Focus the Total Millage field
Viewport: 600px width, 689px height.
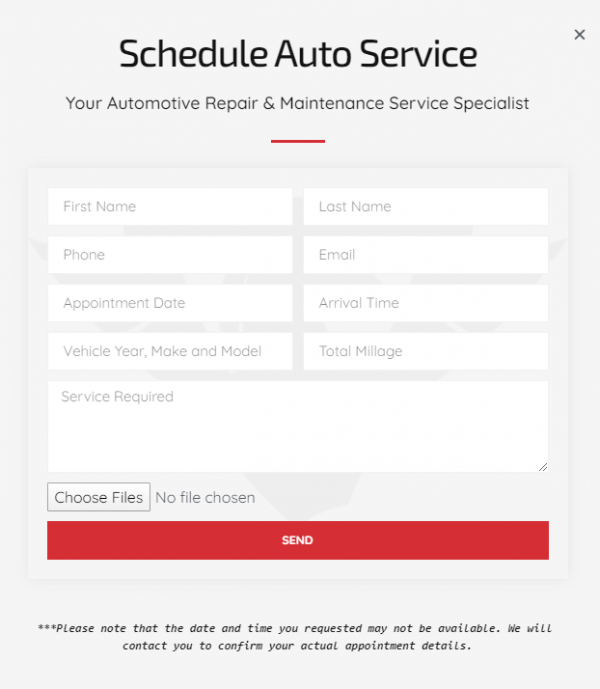pyautogui.click(x=426, y=351)
